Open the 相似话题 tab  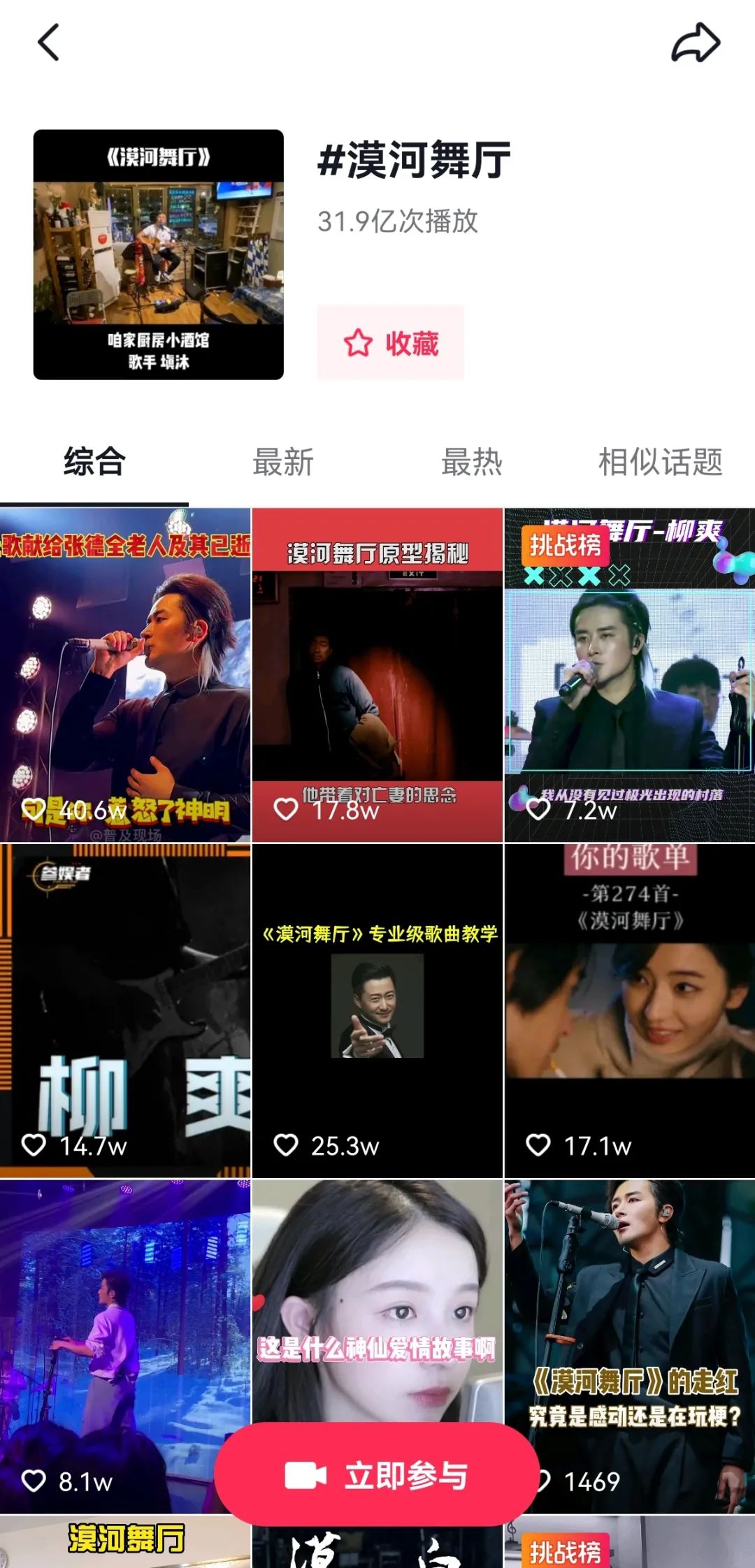click(660, 462)
